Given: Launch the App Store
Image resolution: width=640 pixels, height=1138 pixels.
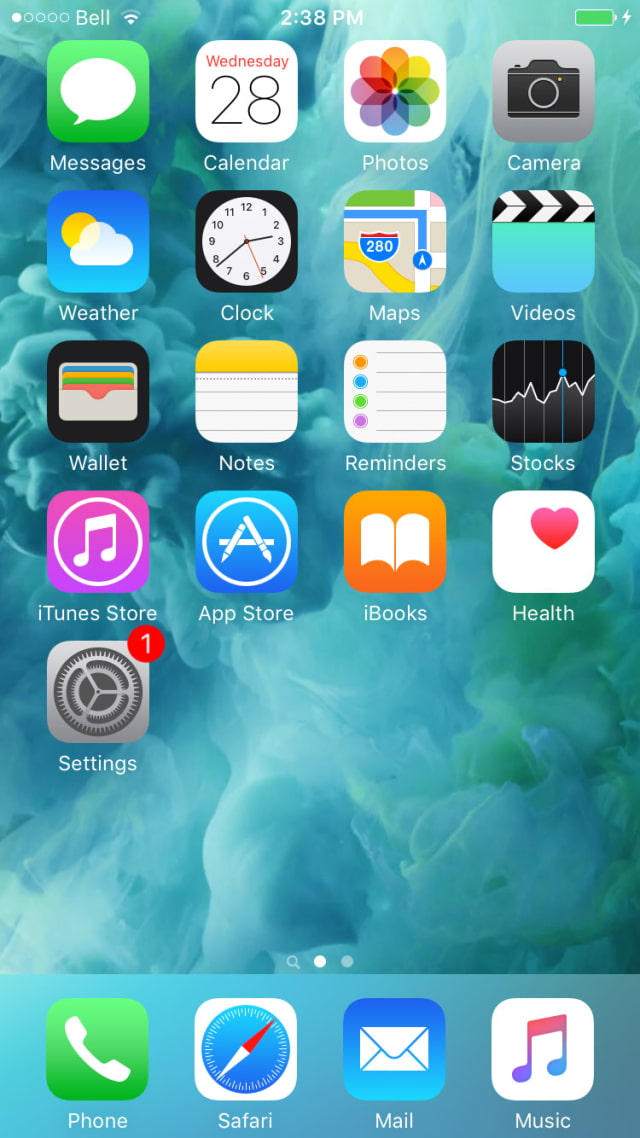Looking at the screenshot, I should pyautogui.click(x=246, y=542).
